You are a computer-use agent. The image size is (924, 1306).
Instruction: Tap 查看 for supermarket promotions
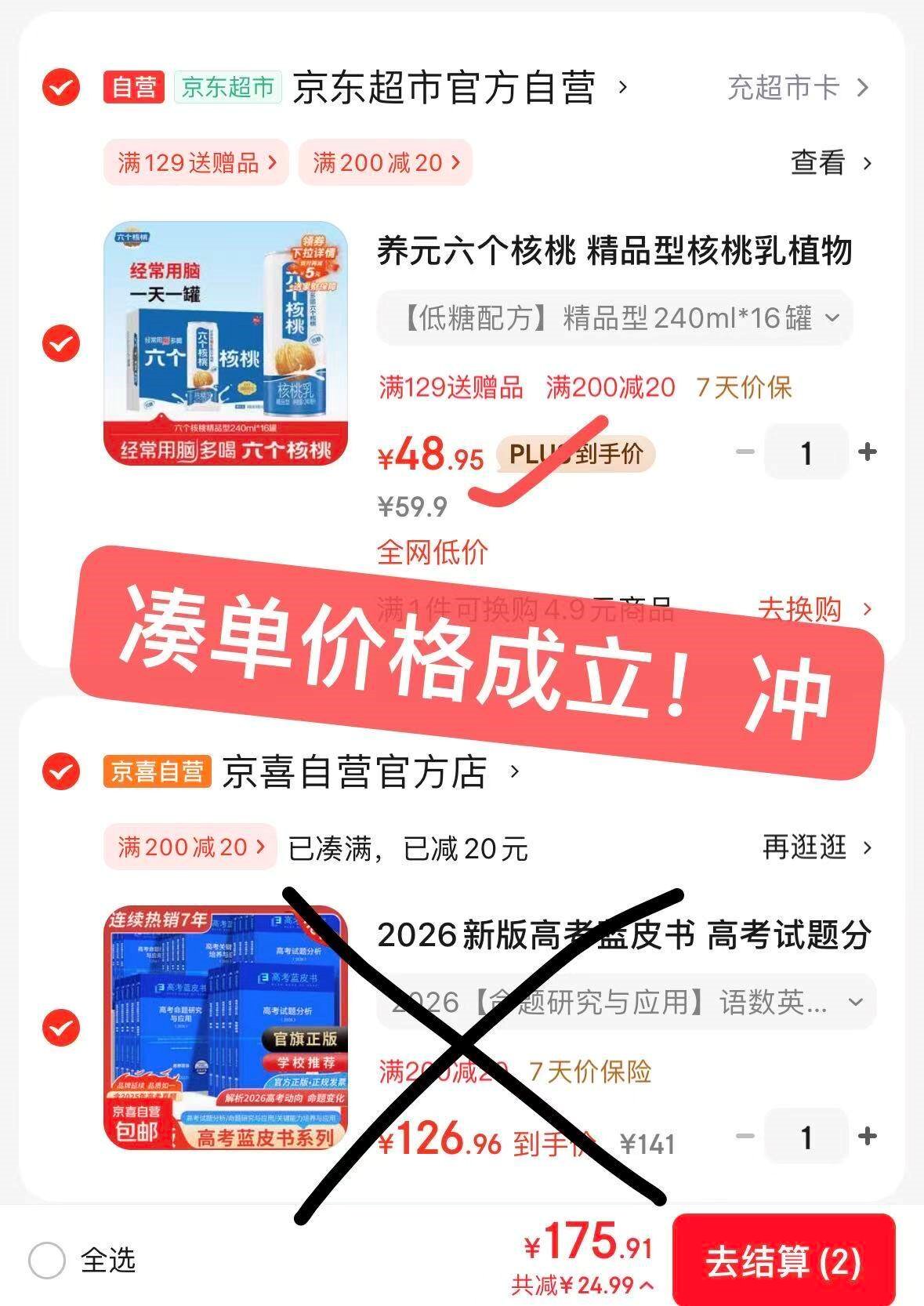831,163
